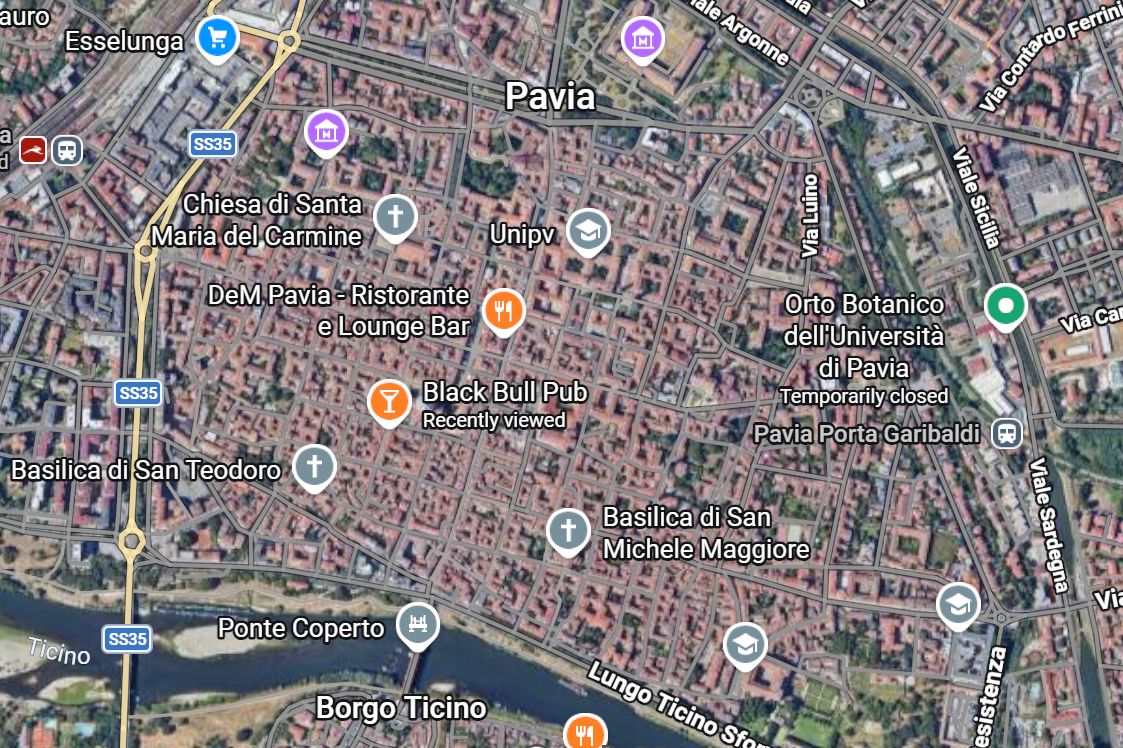Tap the DeM Pavia Ristorante e Lounge Bar pin

pos(504,311)
